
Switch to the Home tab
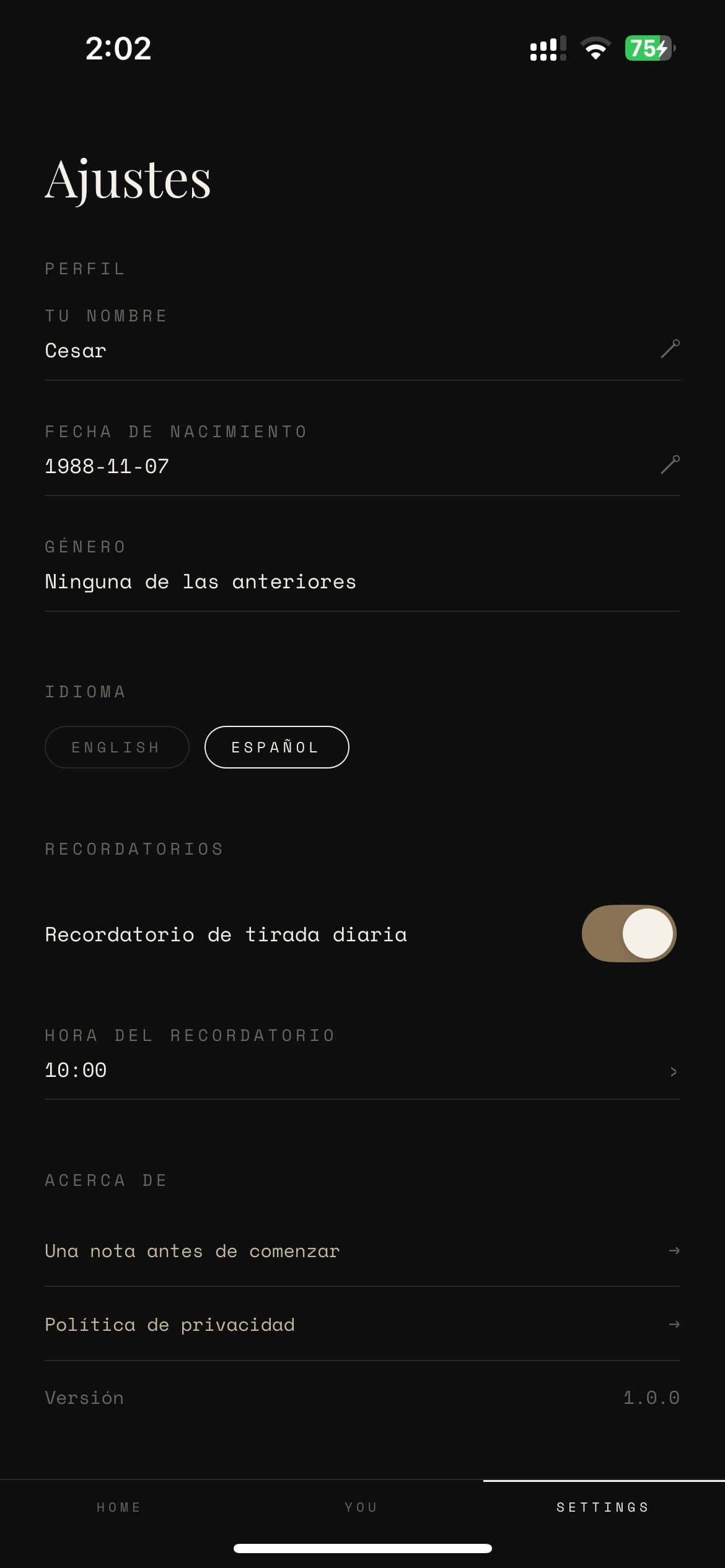click(x=120, y=1507)
